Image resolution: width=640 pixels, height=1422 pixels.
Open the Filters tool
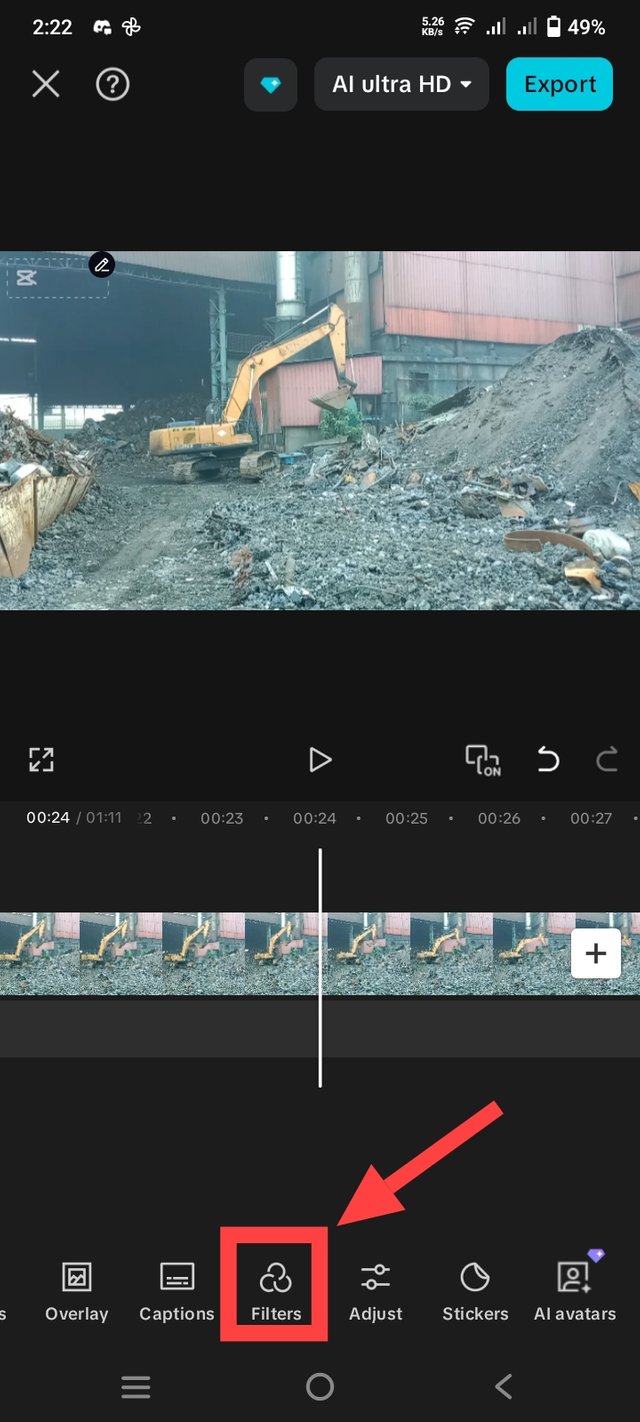tap(275, 1291)
